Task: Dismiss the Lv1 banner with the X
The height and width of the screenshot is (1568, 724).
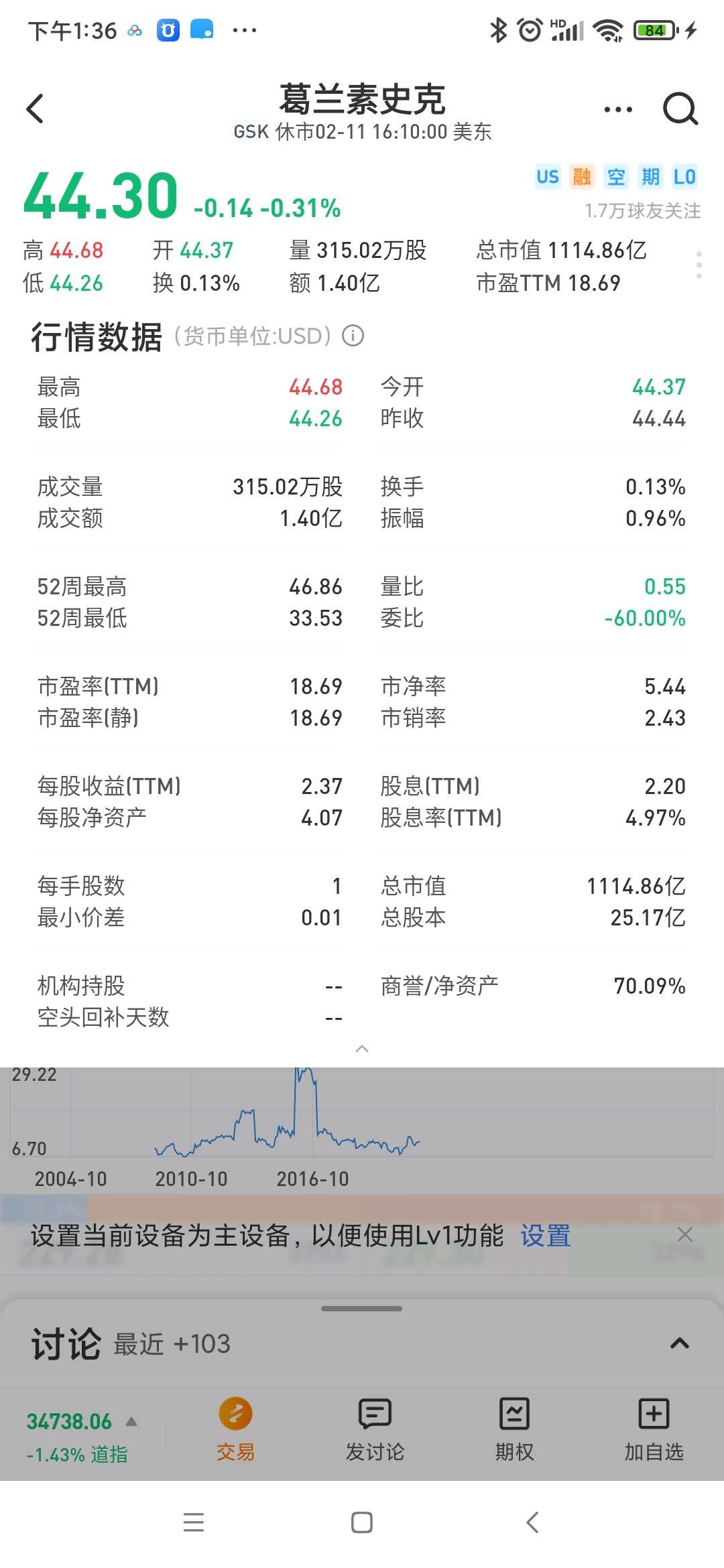Action: coord(685,1234)
